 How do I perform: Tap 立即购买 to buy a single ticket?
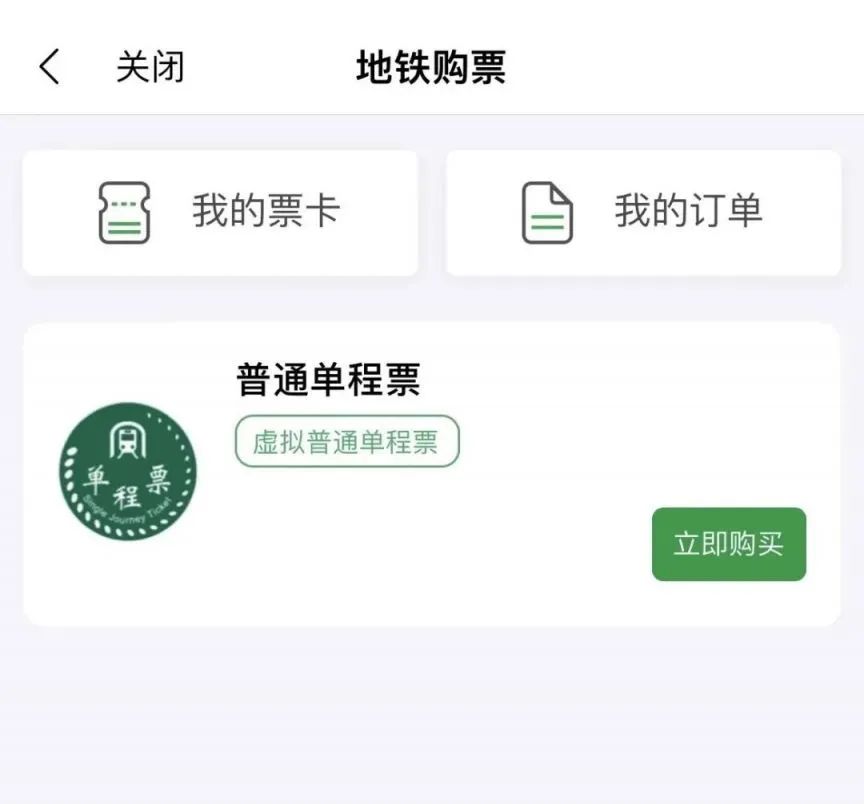[x=728, y=544]
